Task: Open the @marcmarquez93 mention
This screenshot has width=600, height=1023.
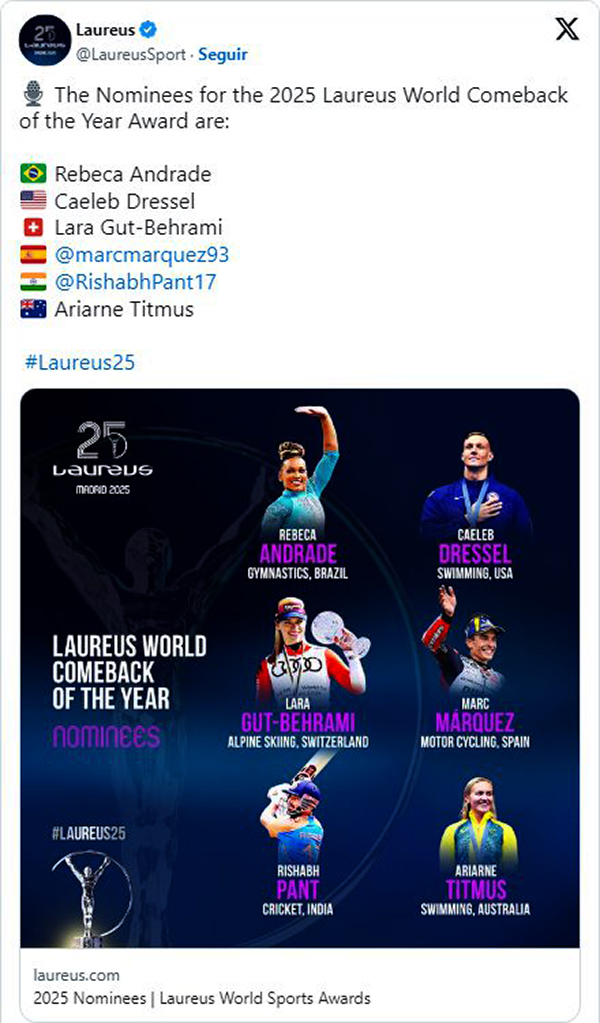Action: pyautogui.click(x=142, y=255)
